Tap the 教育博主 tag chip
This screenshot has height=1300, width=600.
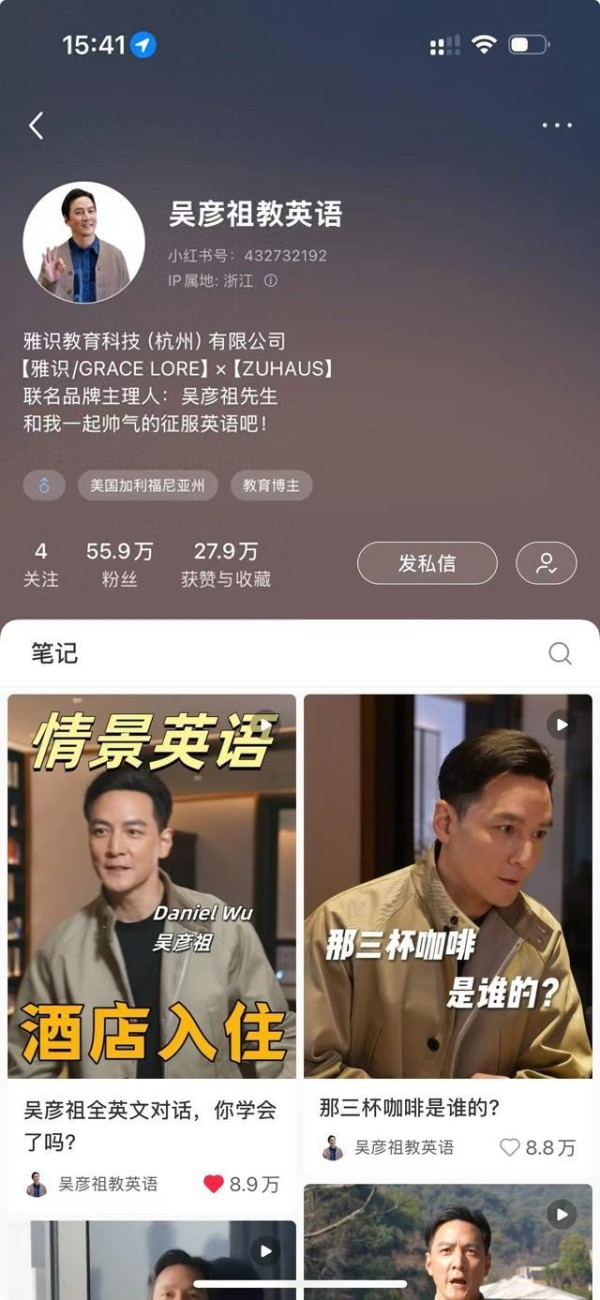point(271,486)
